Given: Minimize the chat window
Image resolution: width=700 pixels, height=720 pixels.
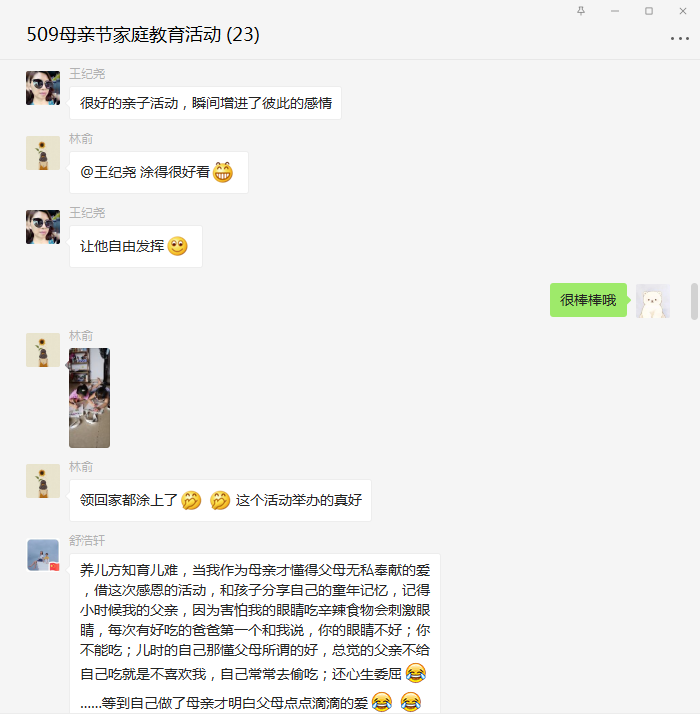Looking at the screenshot, I should tap(615, 10).
